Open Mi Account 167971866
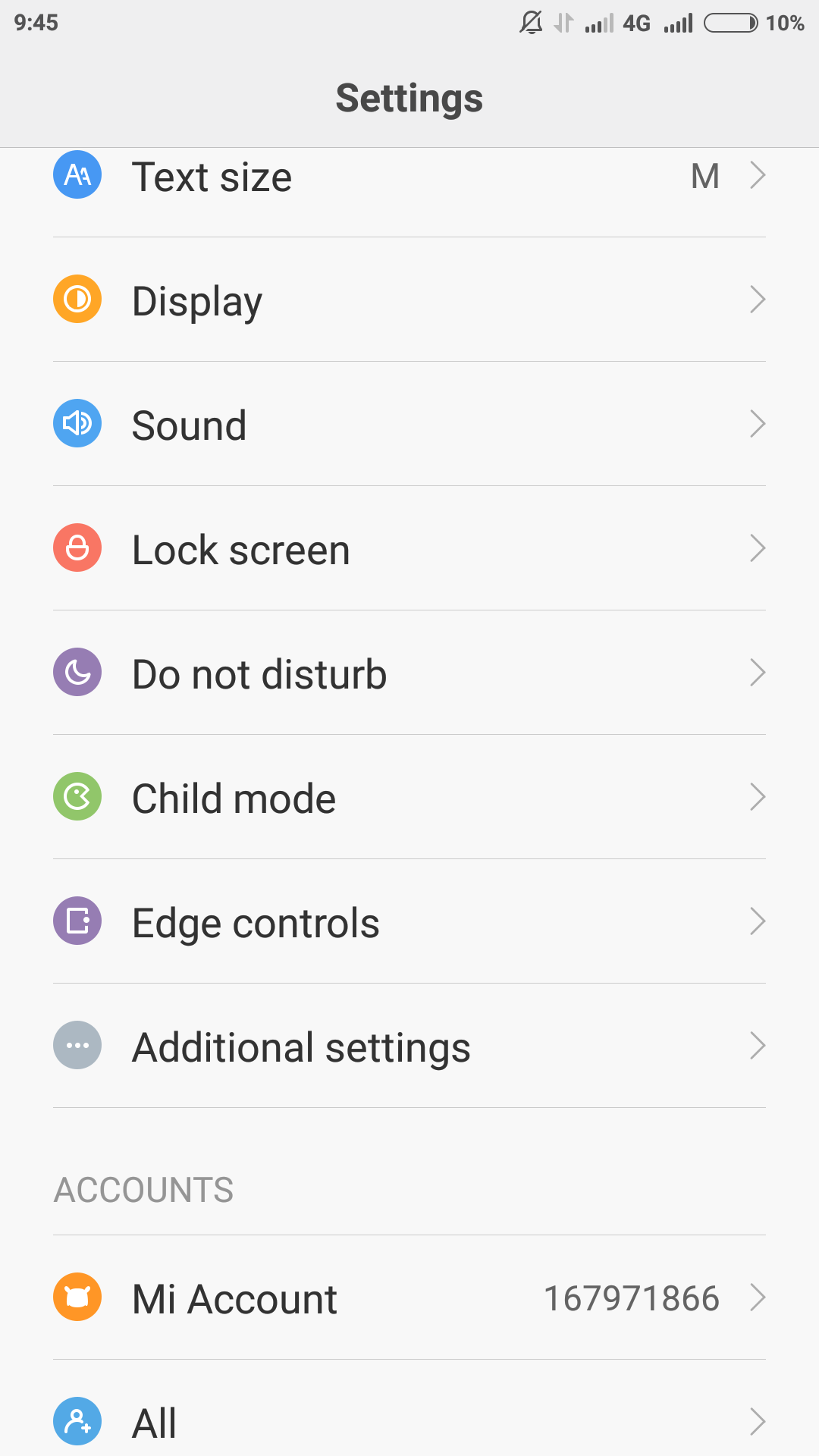Viewport: 819px width, 1456px height. point(409,1298)
